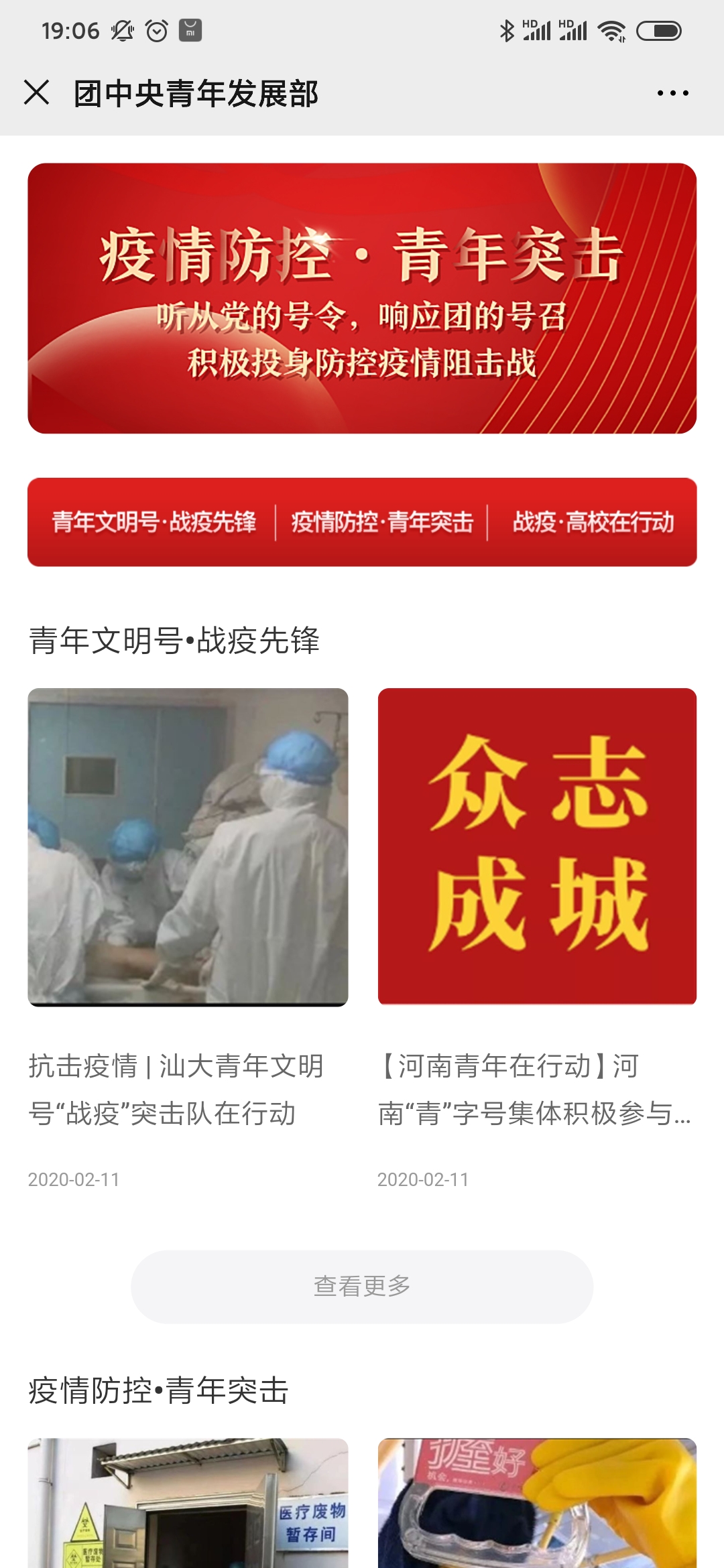
Task: Open the 疫情防控·青年突击 banner
Action: 362,298
